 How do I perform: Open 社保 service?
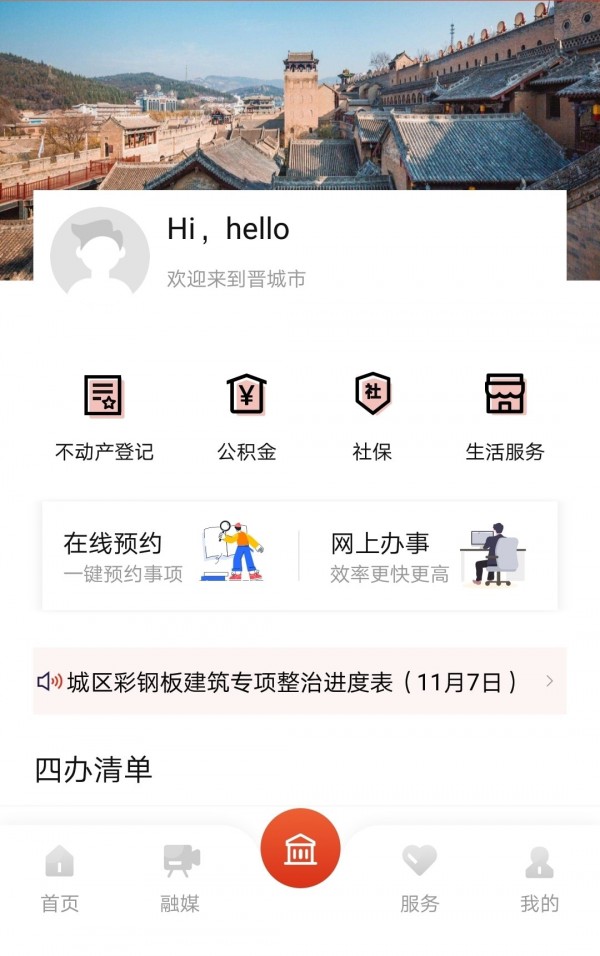pos(372,415)
